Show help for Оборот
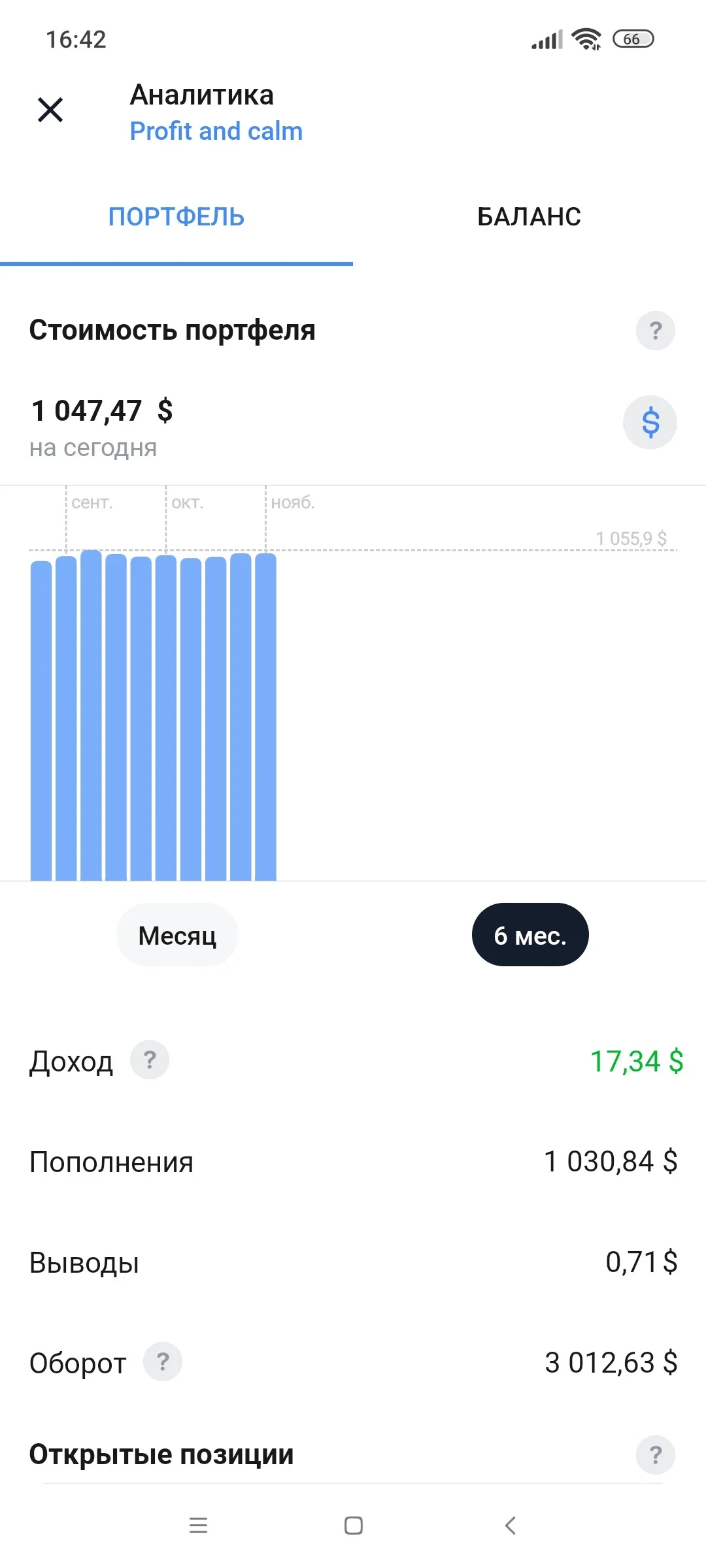The image size is (706, 1568). tap(163, 1362)
